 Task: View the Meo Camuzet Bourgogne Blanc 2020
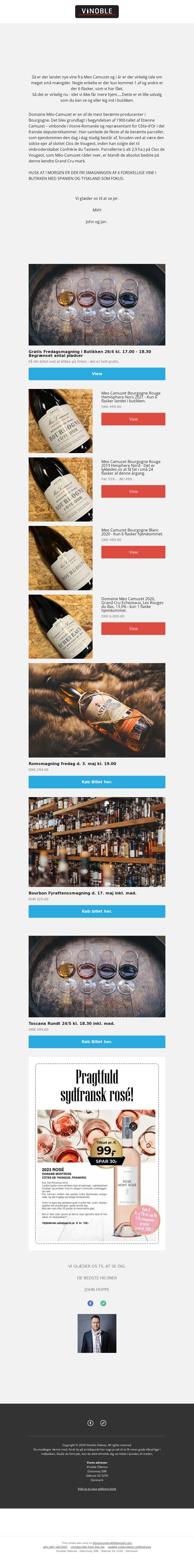click(133, 552)
